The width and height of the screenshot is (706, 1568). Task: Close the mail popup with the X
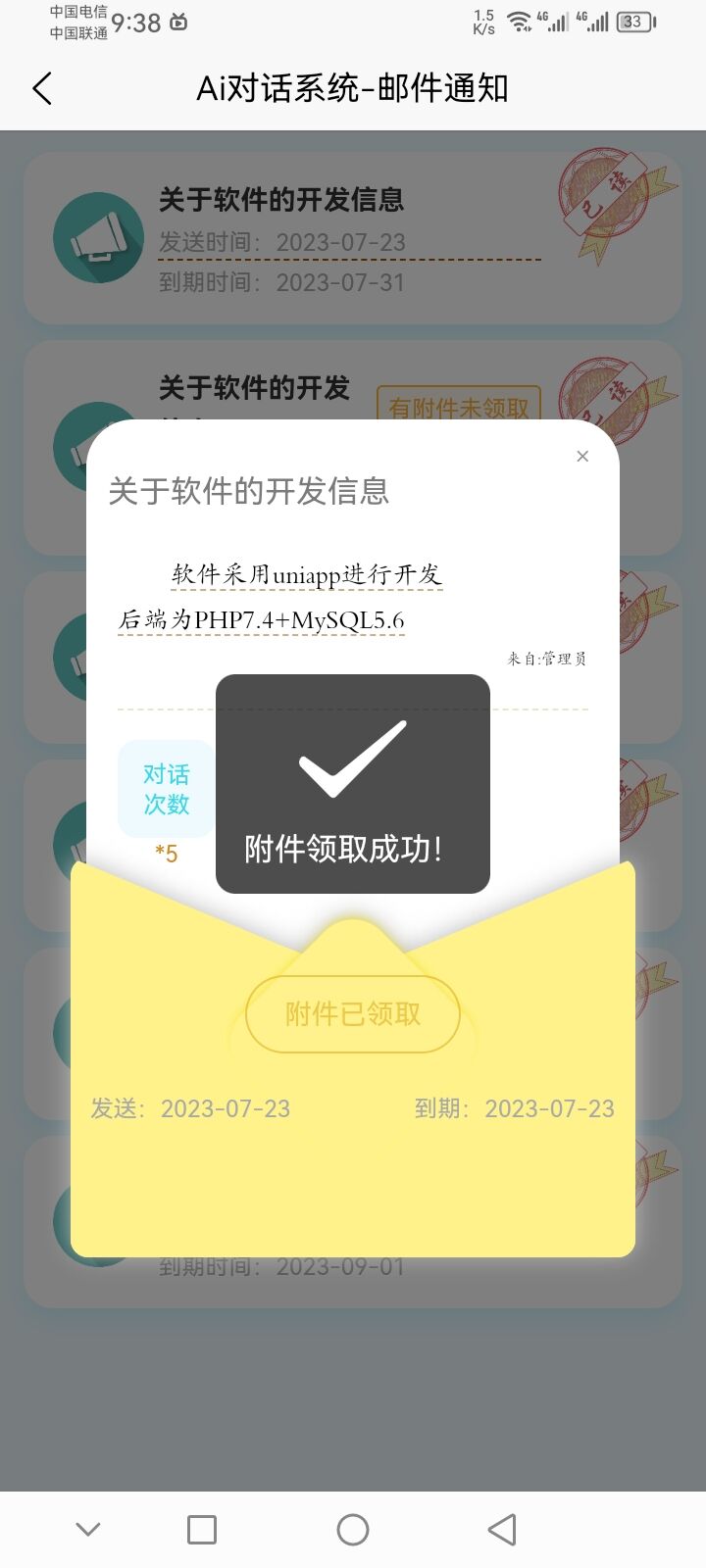[x=582, y=456]
